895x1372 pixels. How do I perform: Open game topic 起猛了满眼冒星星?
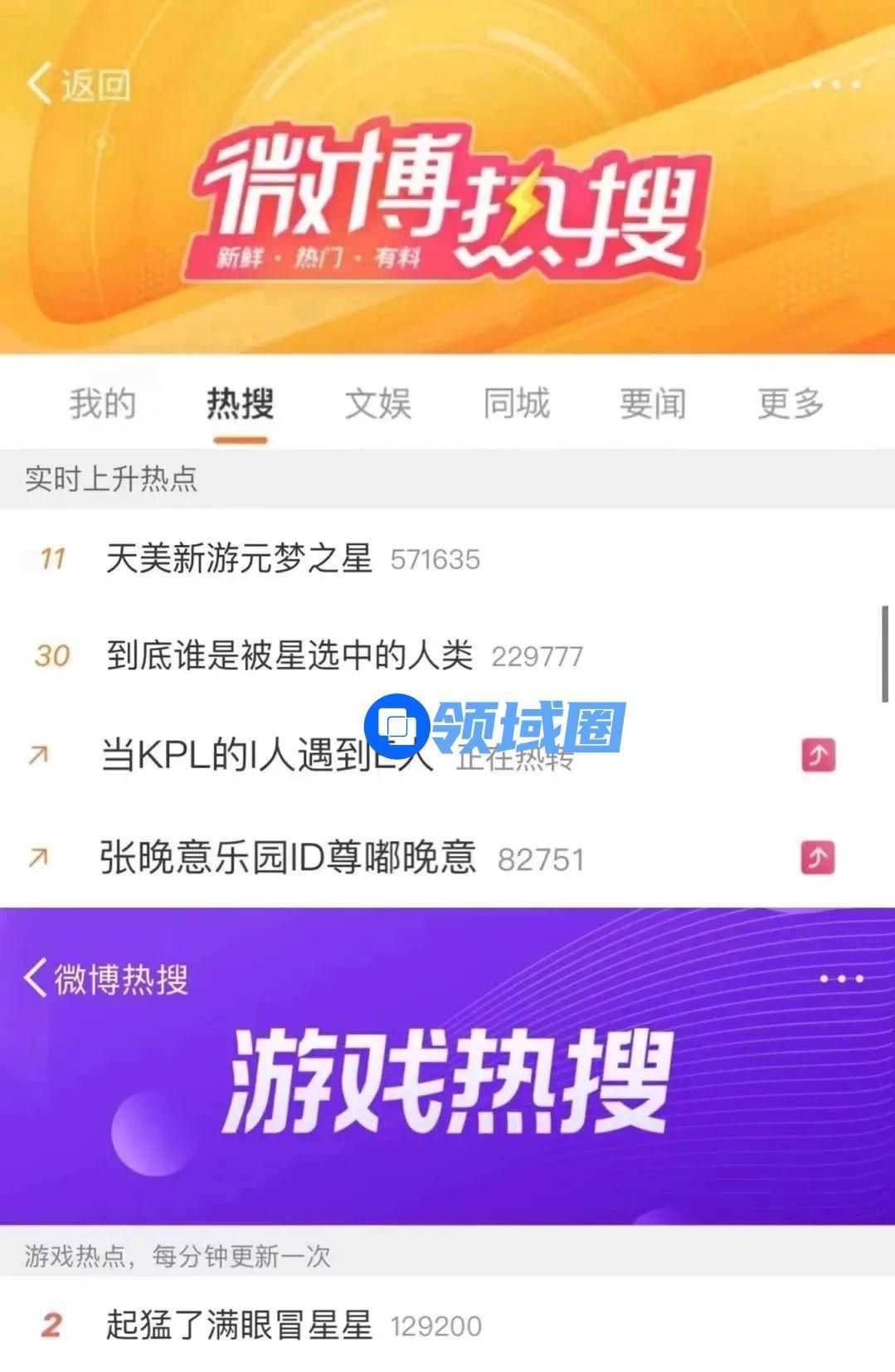tap(239, 1325)
